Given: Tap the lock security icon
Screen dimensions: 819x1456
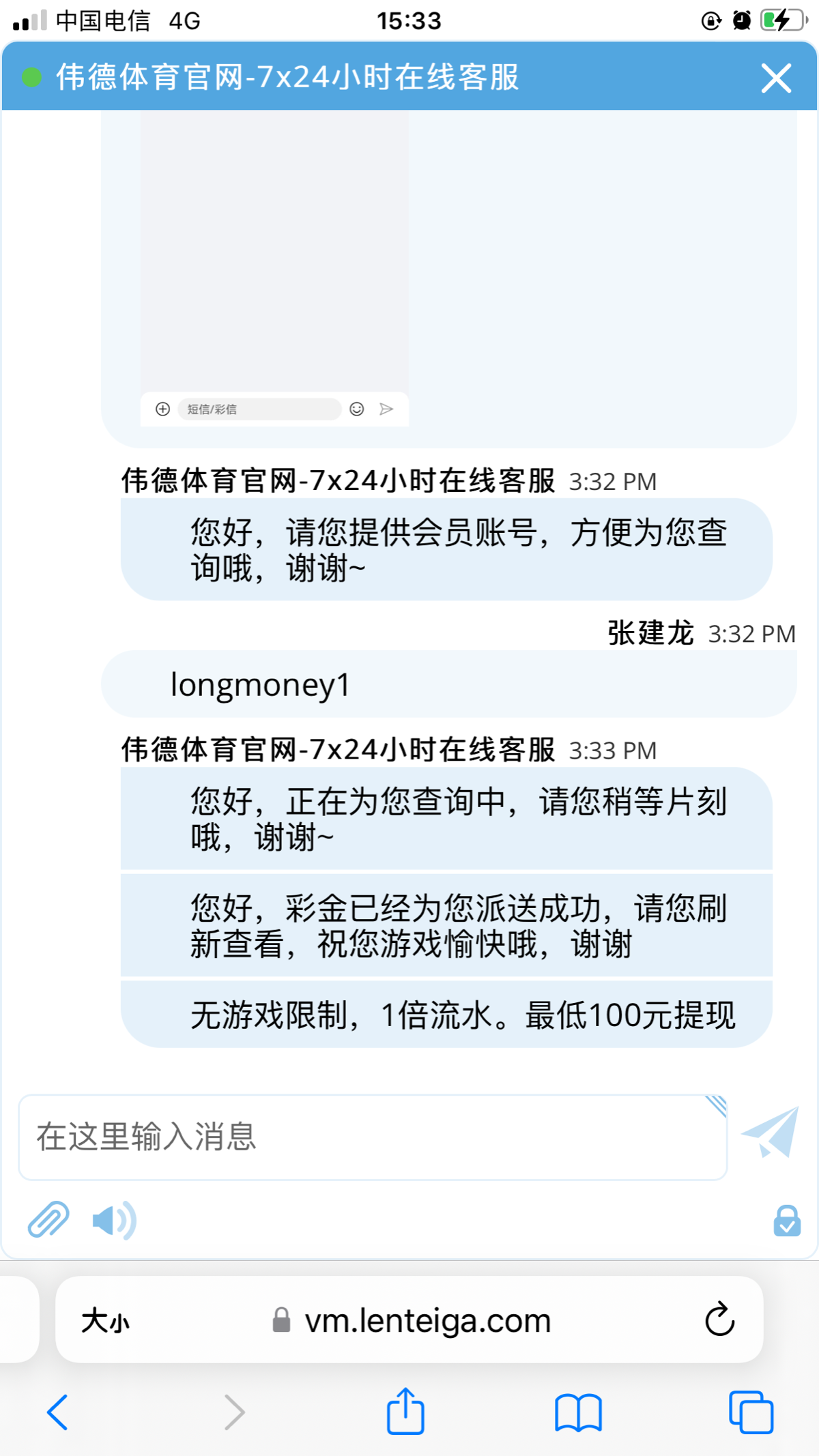Looking at the screenshot, I should [787, 1221].
